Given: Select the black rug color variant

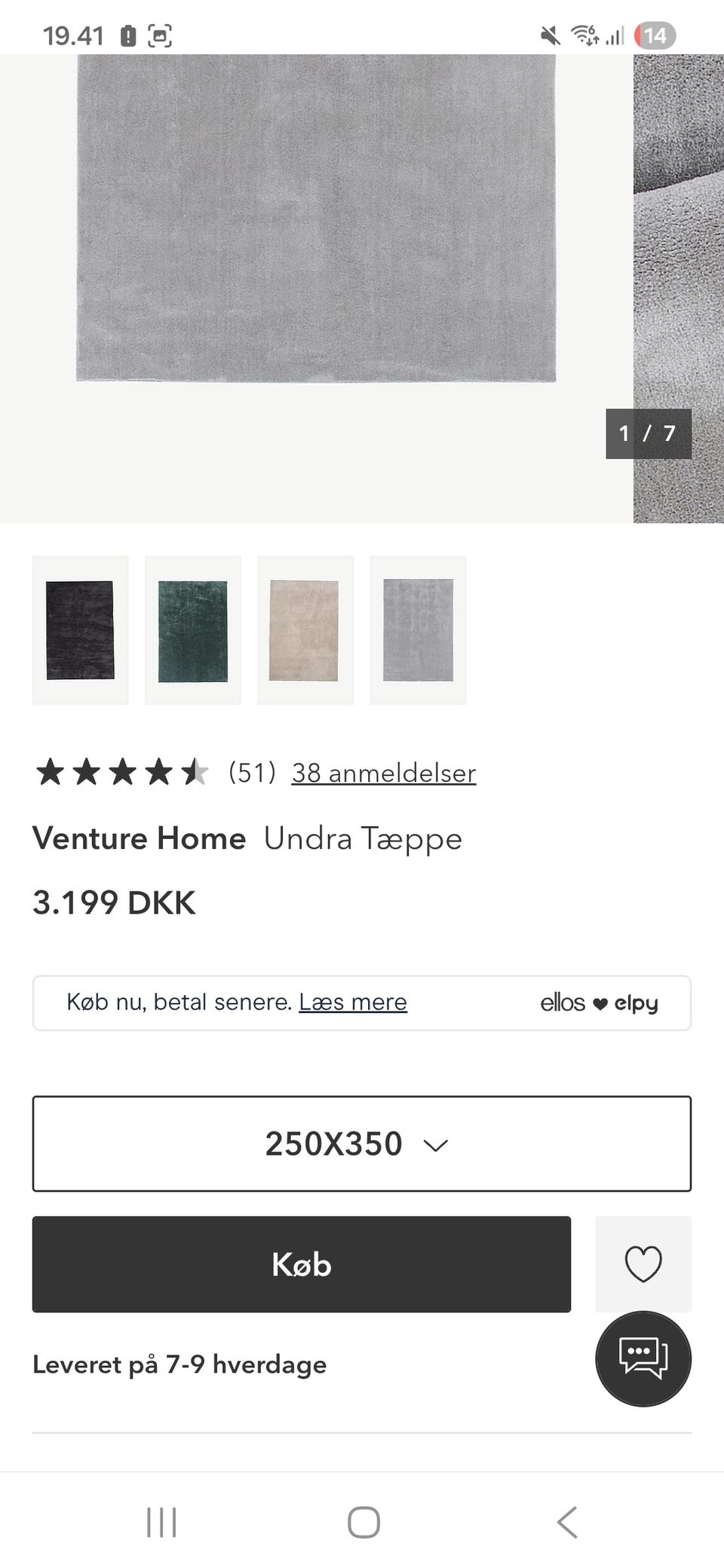Looking at the screenshot, I should (x=80, y=630).
